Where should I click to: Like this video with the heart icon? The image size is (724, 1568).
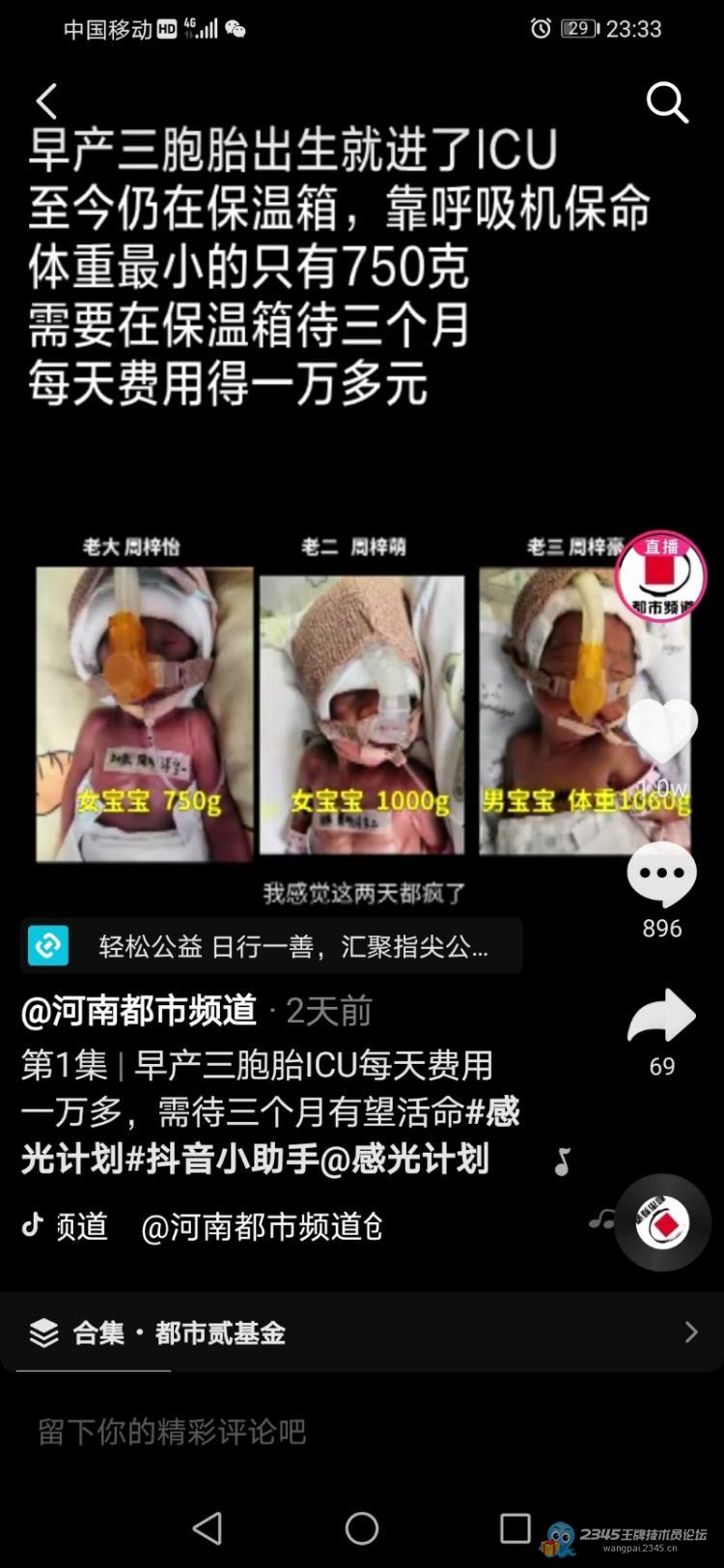662,731
